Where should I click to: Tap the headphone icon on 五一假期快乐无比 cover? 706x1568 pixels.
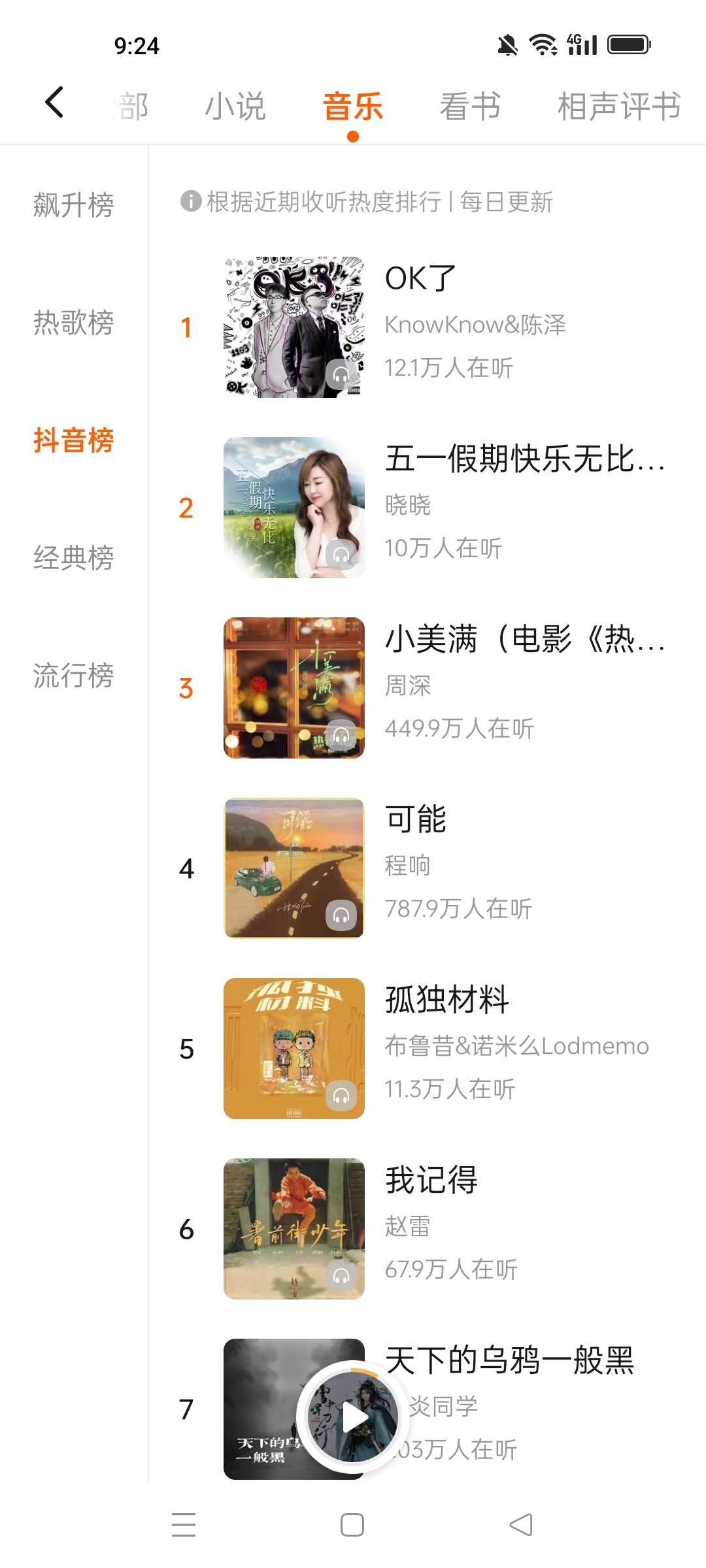[341, 553]
